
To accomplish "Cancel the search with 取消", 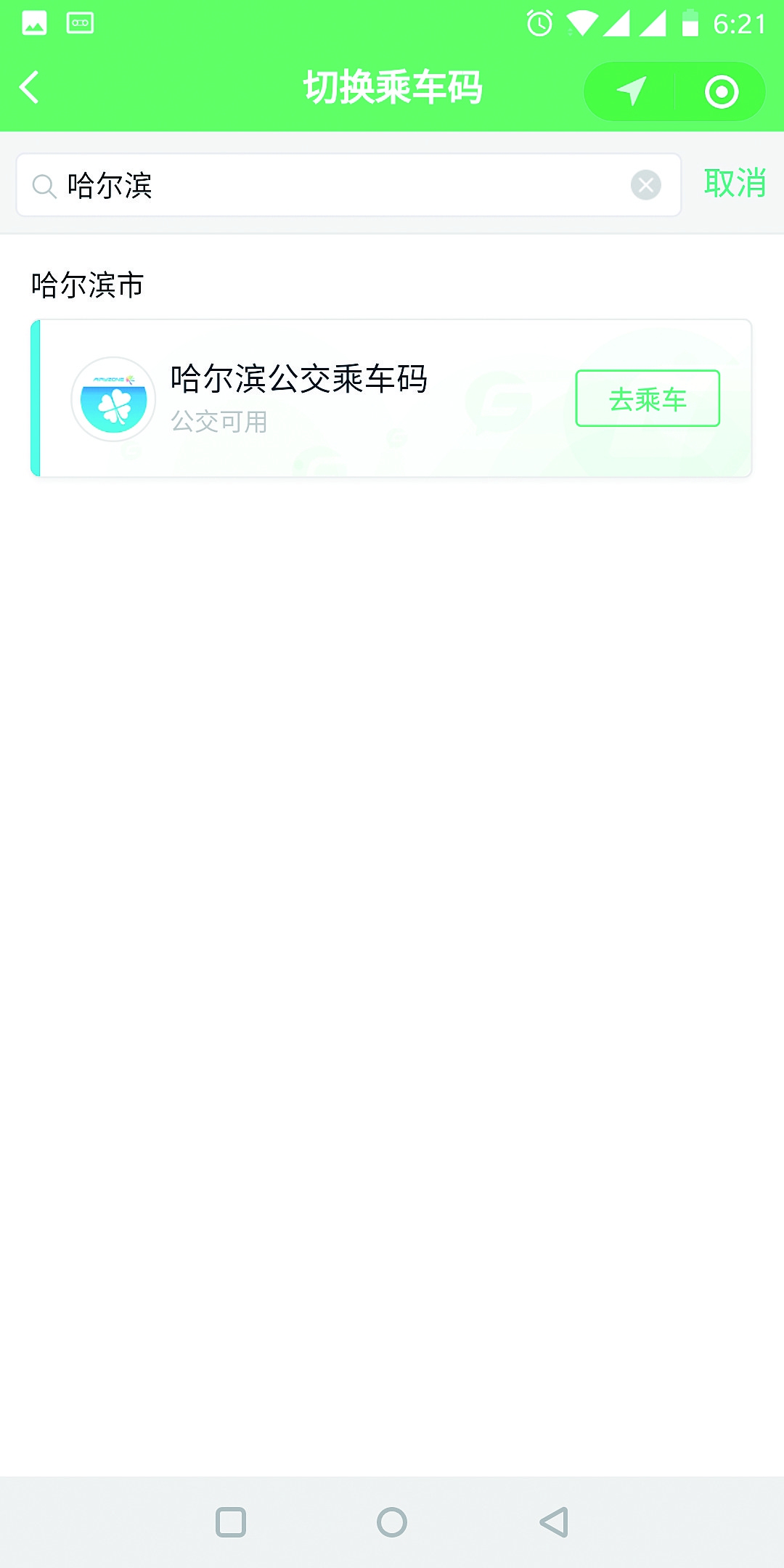I will [x=735, y=183].
